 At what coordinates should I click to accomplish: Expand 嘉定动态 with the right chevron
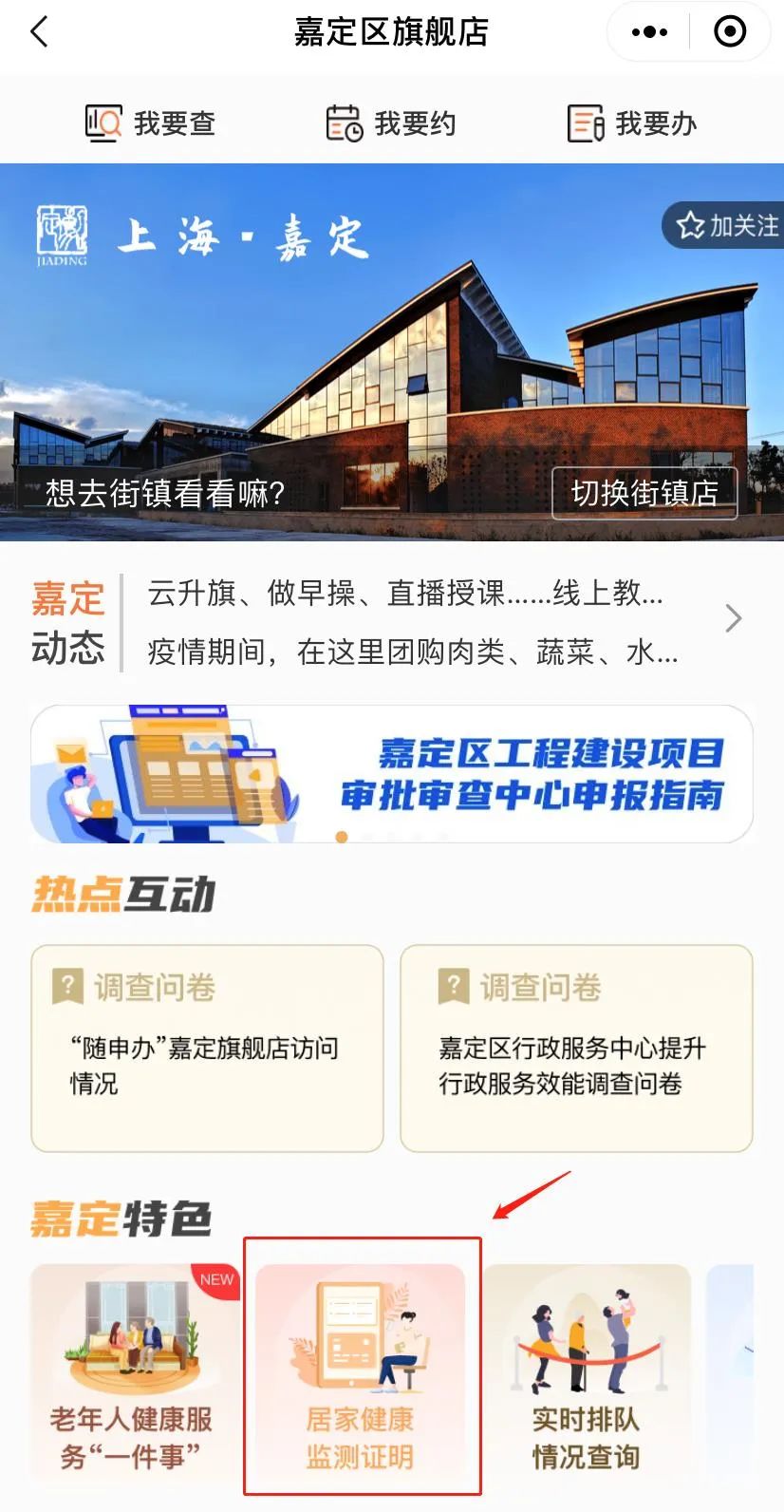(x=733, y=618)
